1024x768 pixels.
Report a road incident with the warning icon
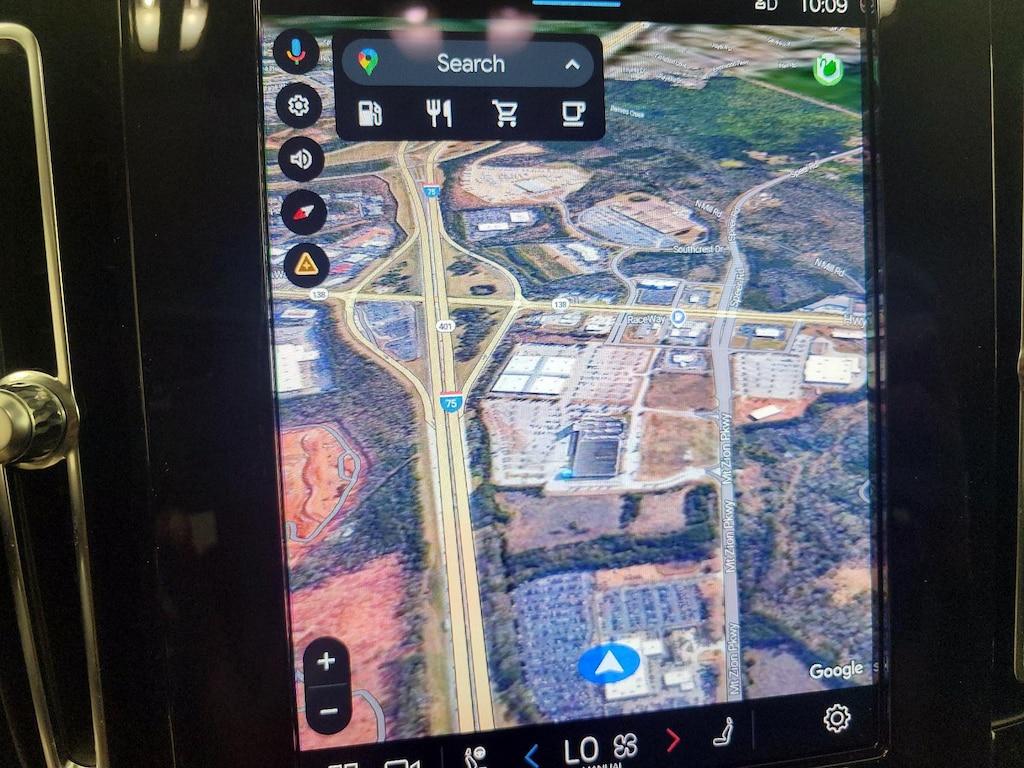[x=306, y=264]
